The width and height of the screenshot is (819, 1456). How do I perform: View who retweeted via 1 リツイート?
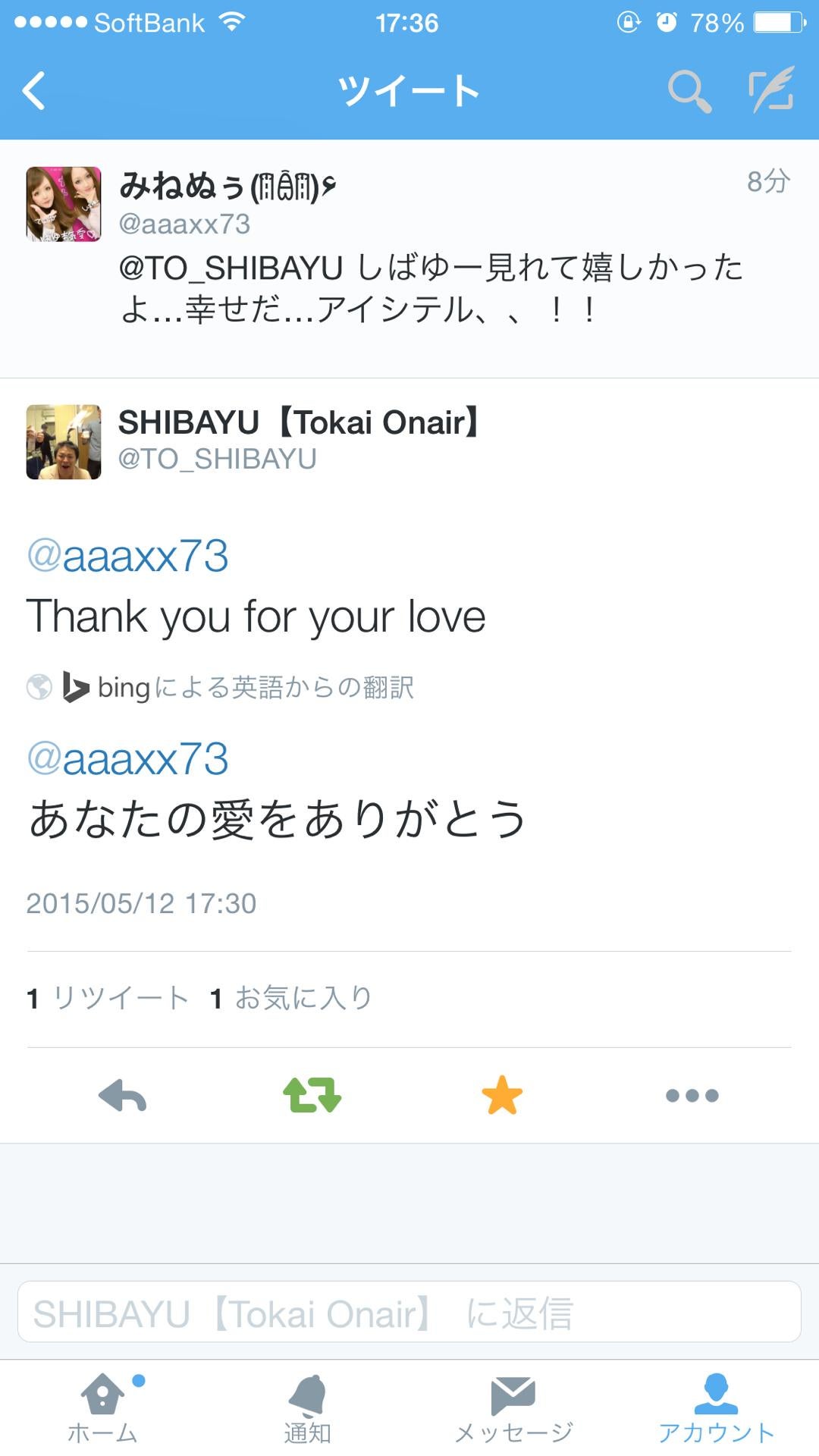108,998
